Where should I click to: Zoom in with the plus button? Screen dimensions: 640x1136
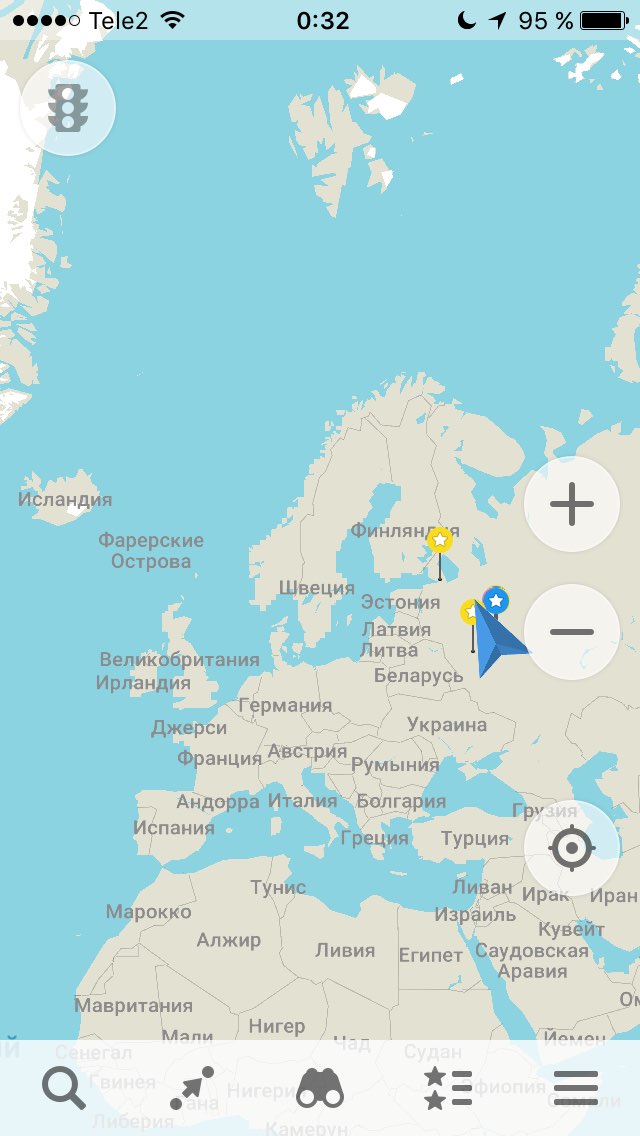click(572, 504)
